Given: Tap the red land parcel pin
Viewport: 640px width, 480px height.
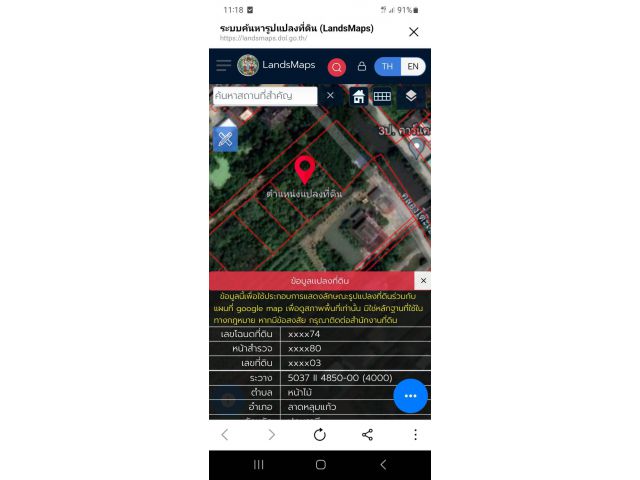Looking at the screenshot, I should click(x=304, y=168).
